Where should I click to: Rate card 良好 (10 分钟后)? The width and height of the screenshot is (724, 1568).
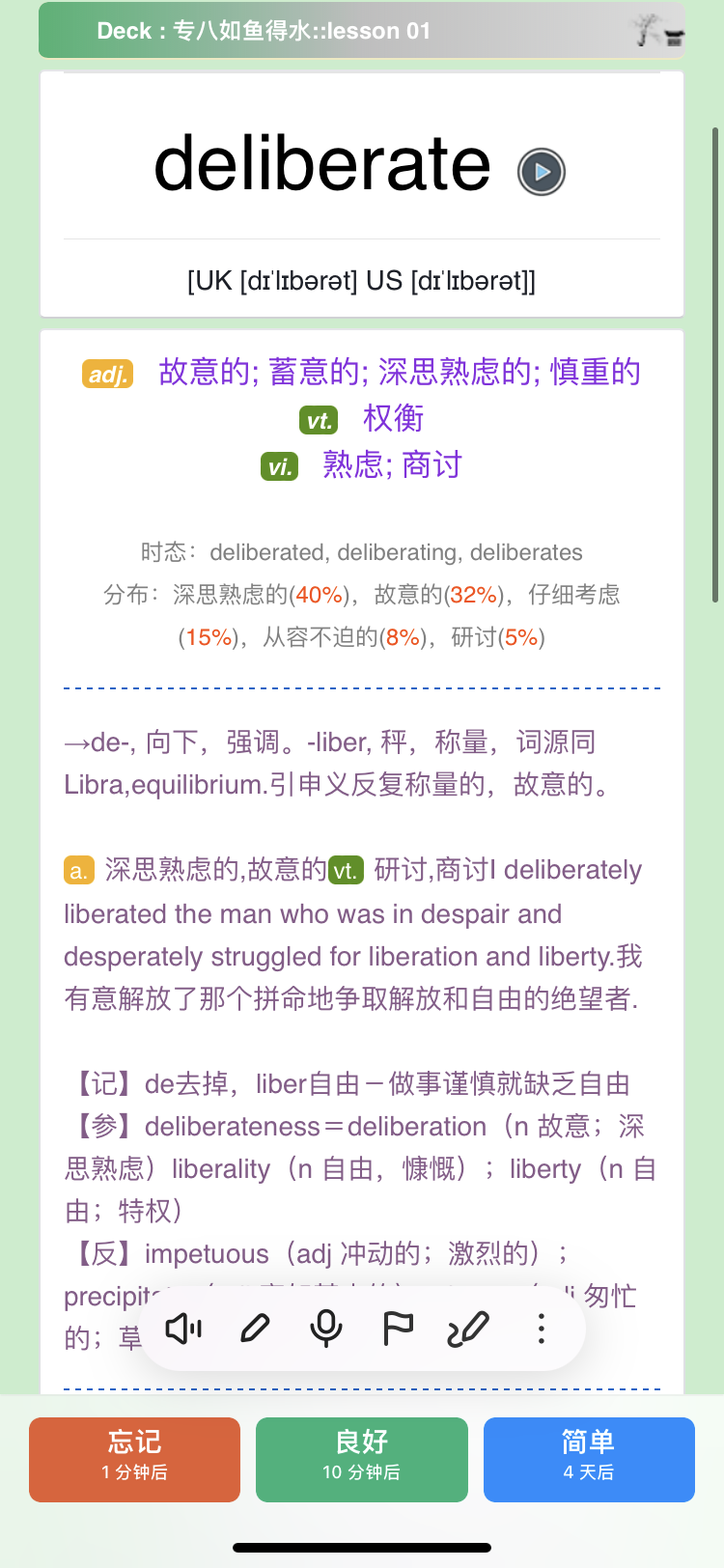tap(362, 1459)
